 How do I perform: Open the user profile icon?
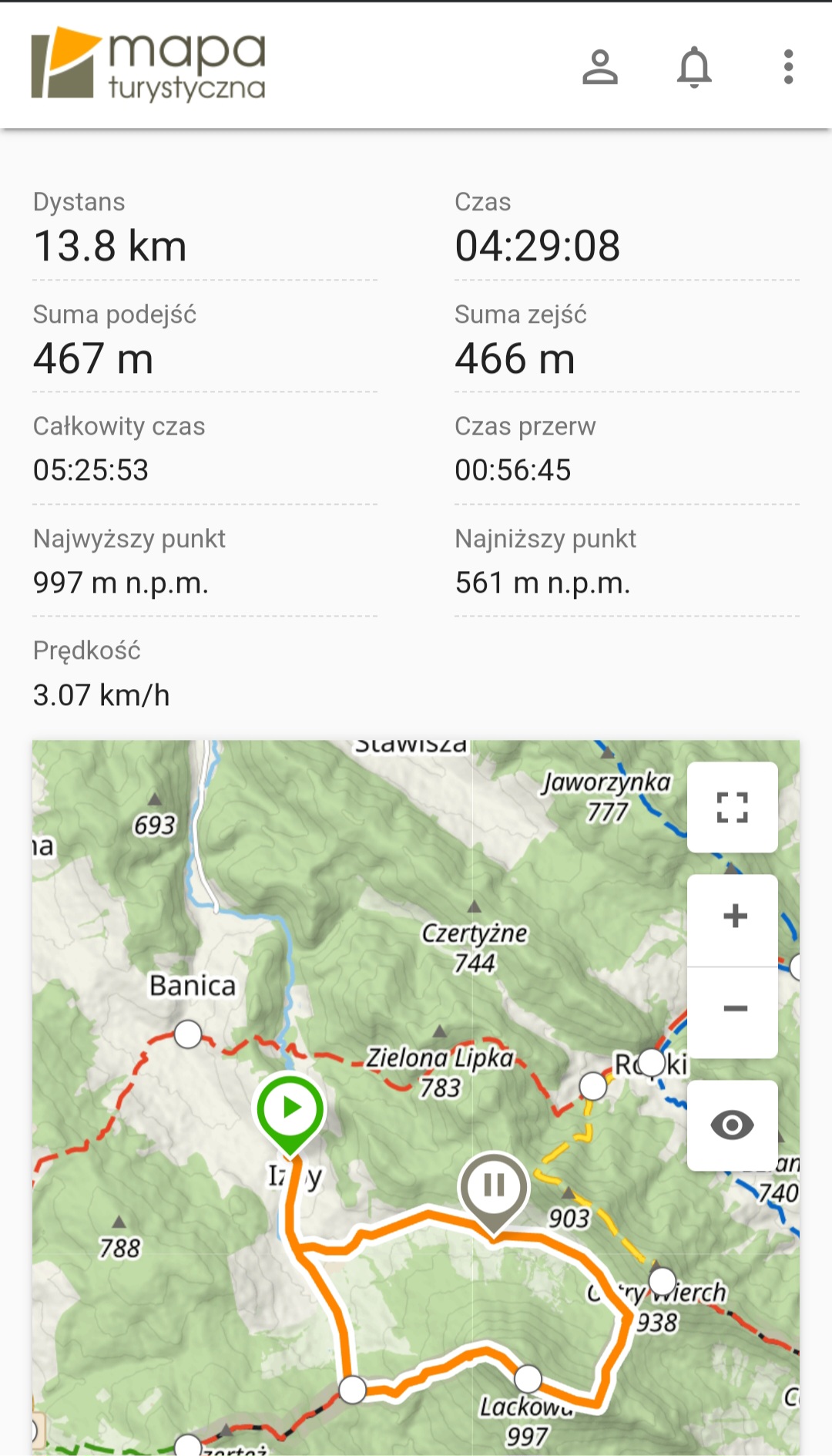click(600, 67)
